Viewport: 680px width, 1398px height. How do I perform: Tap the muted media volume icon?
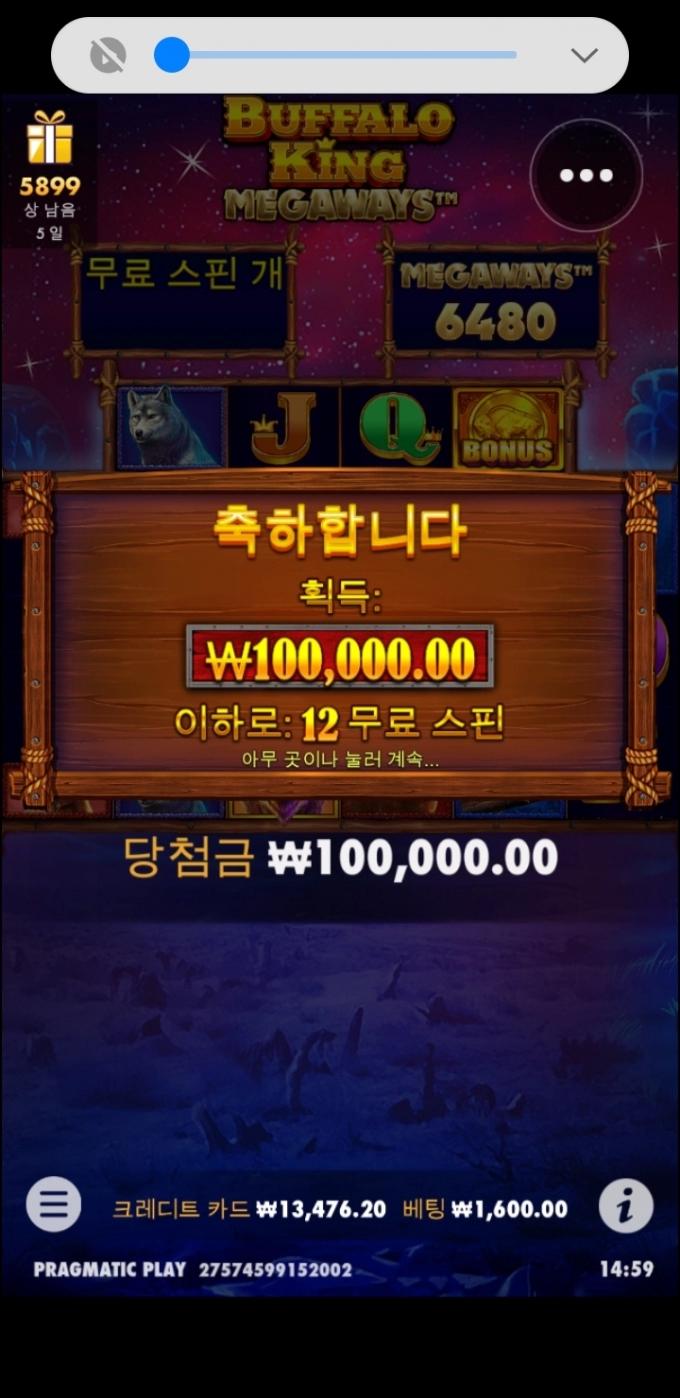tap(108, 55)
